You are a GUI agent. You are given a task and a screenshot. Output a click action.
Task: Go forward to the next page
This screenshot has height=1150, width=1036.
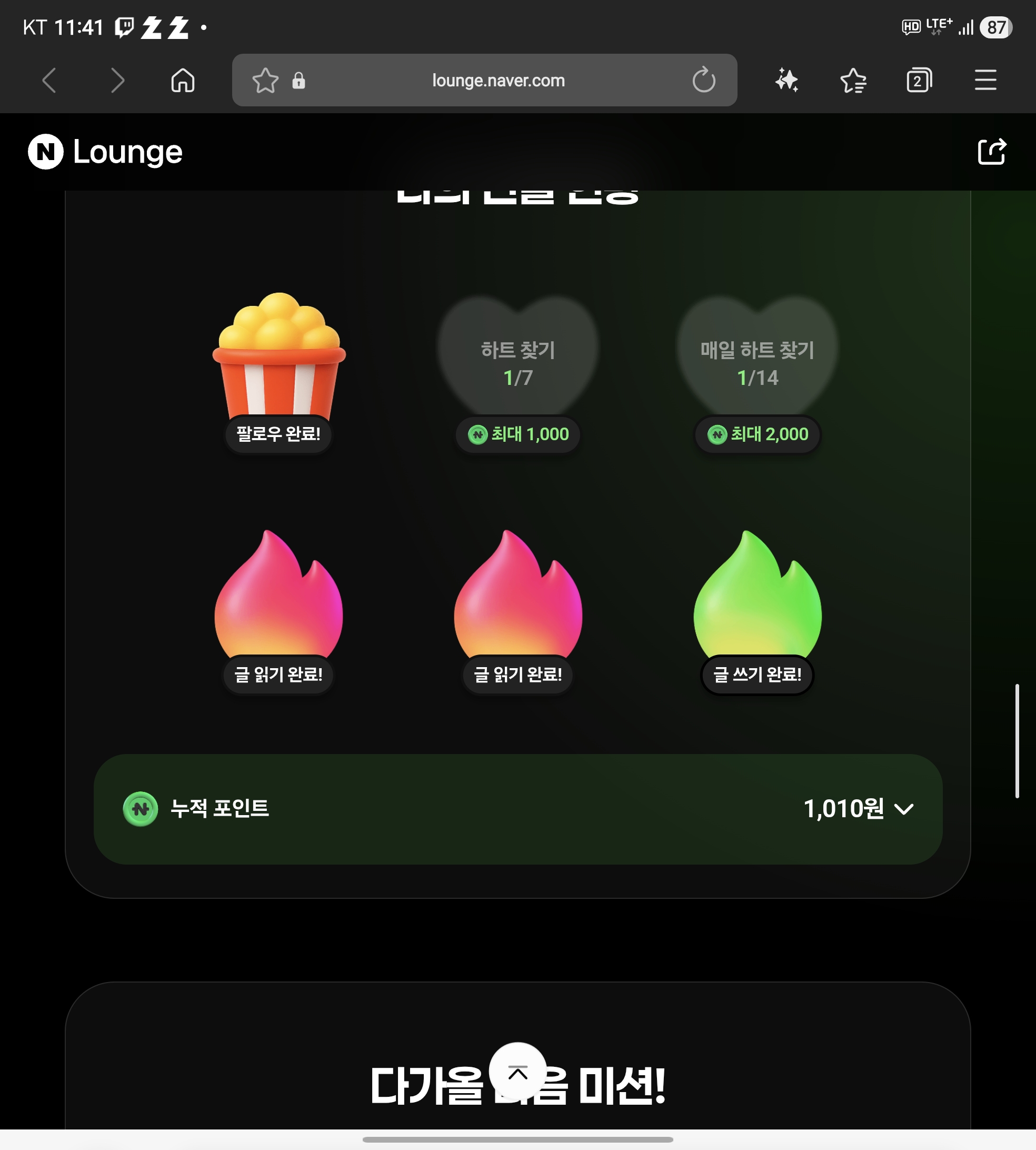click(x=117, y=80)
